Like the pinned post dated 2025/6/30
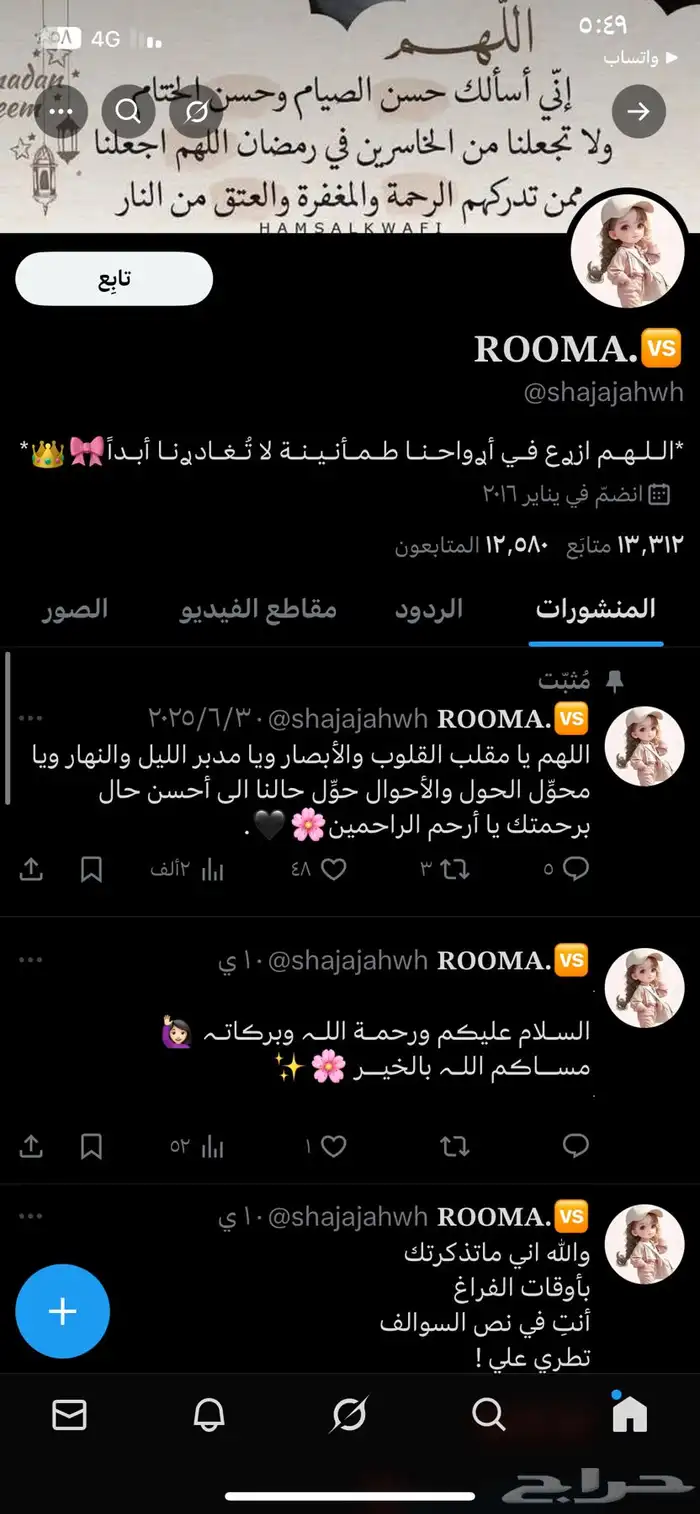Image resolution: width=700 pixels, height=1514 pixels. (320, 870)
